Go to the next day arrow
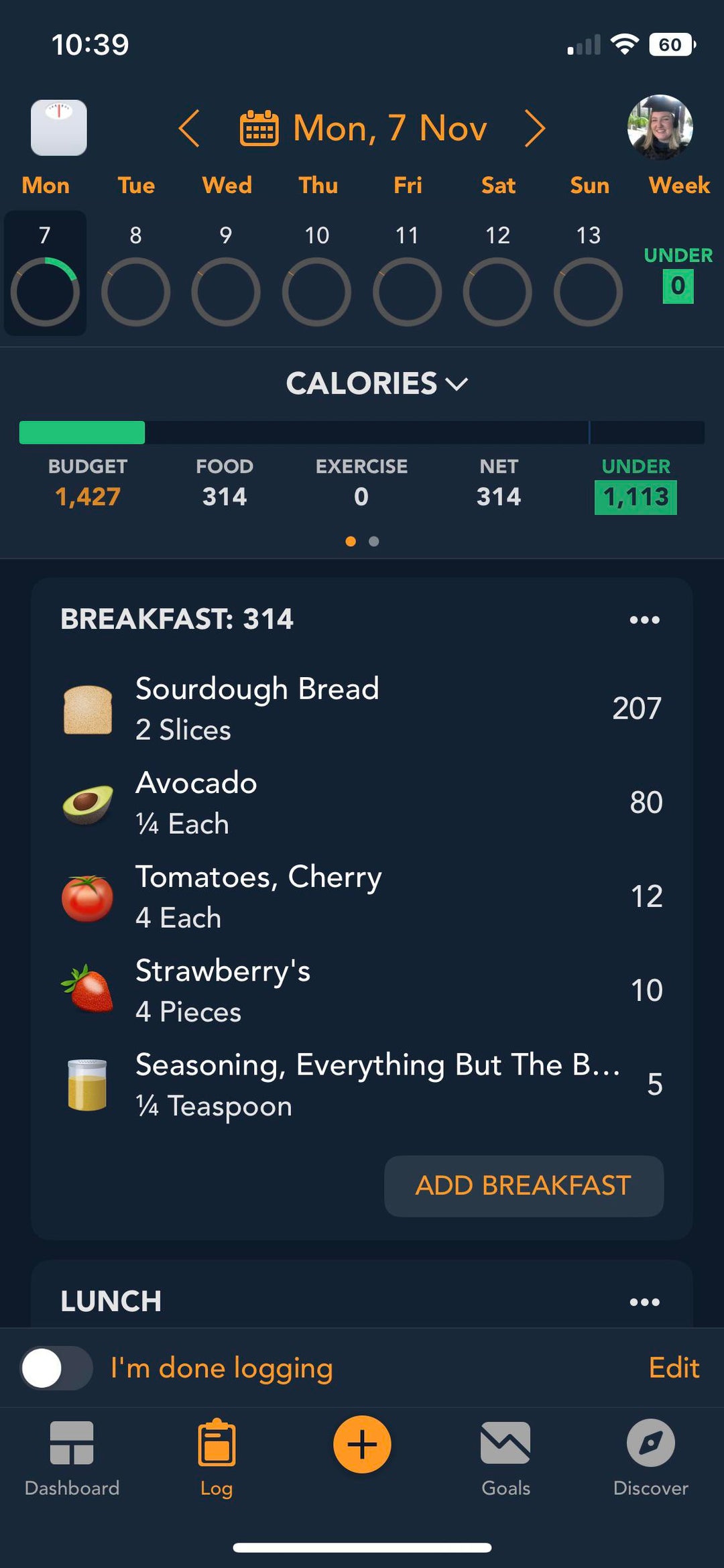 (534, 128)
